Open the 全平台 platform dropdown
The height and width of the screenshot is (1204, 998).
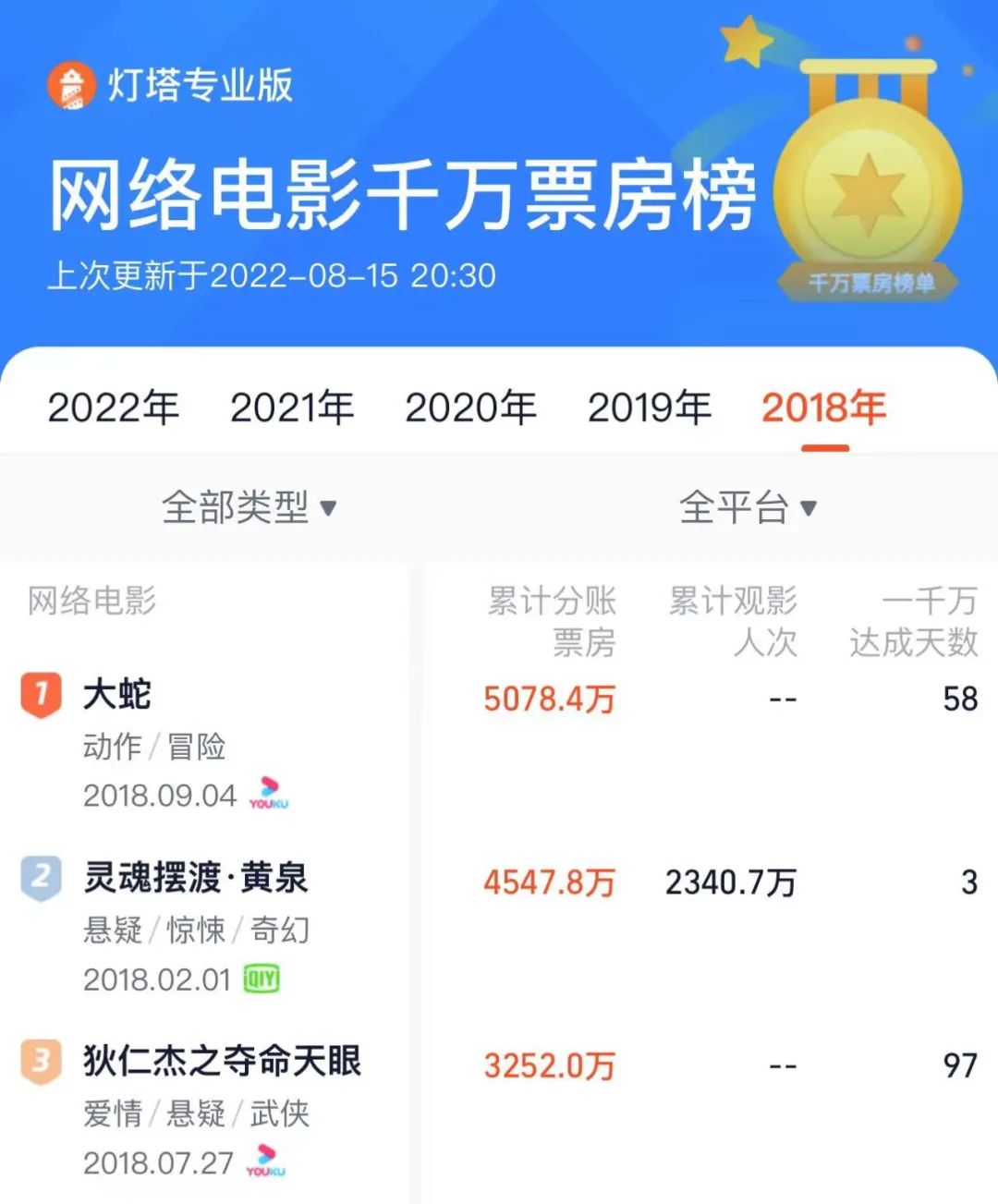click(748, 507)
